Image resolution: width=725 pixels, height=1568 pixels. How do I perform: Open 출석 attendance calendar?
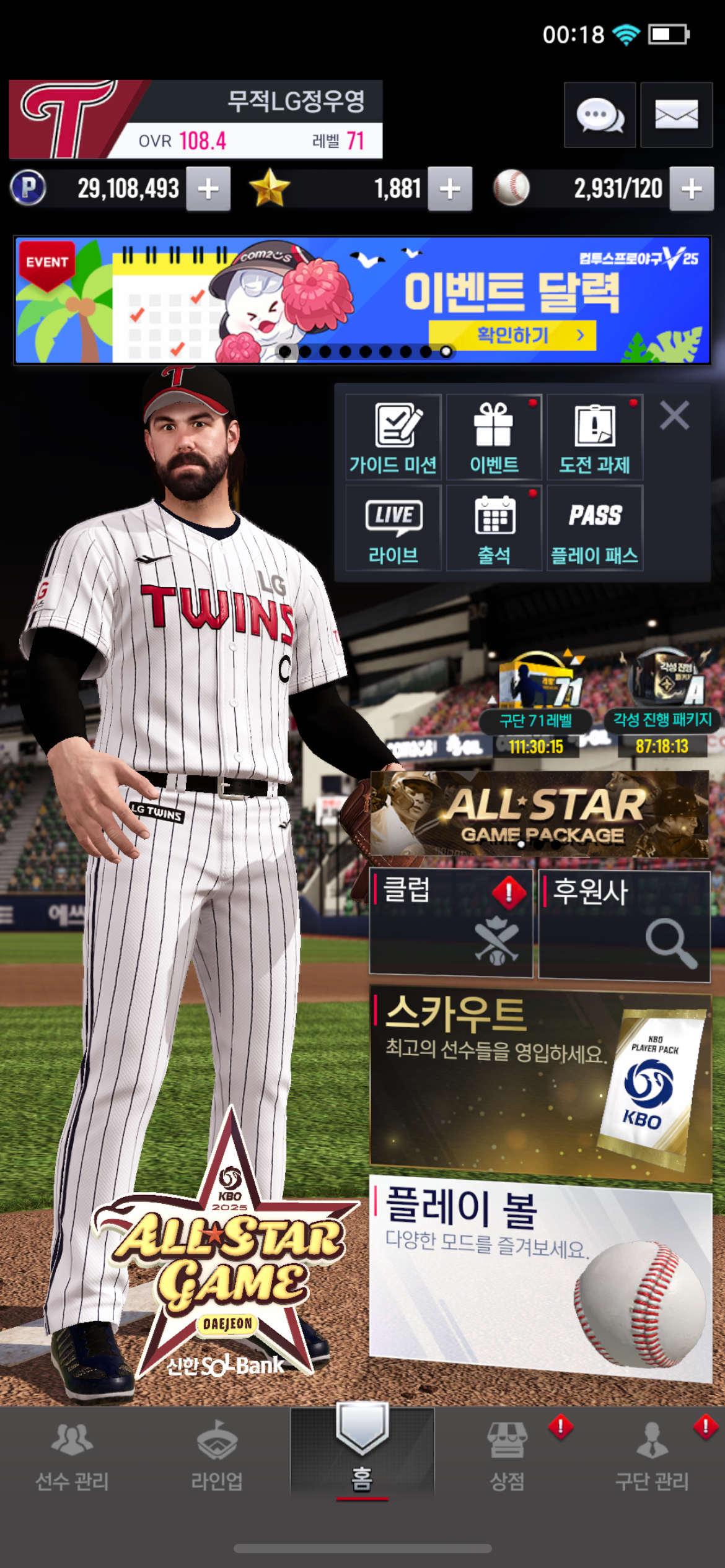pyautogui.click(x=494, y=528)
